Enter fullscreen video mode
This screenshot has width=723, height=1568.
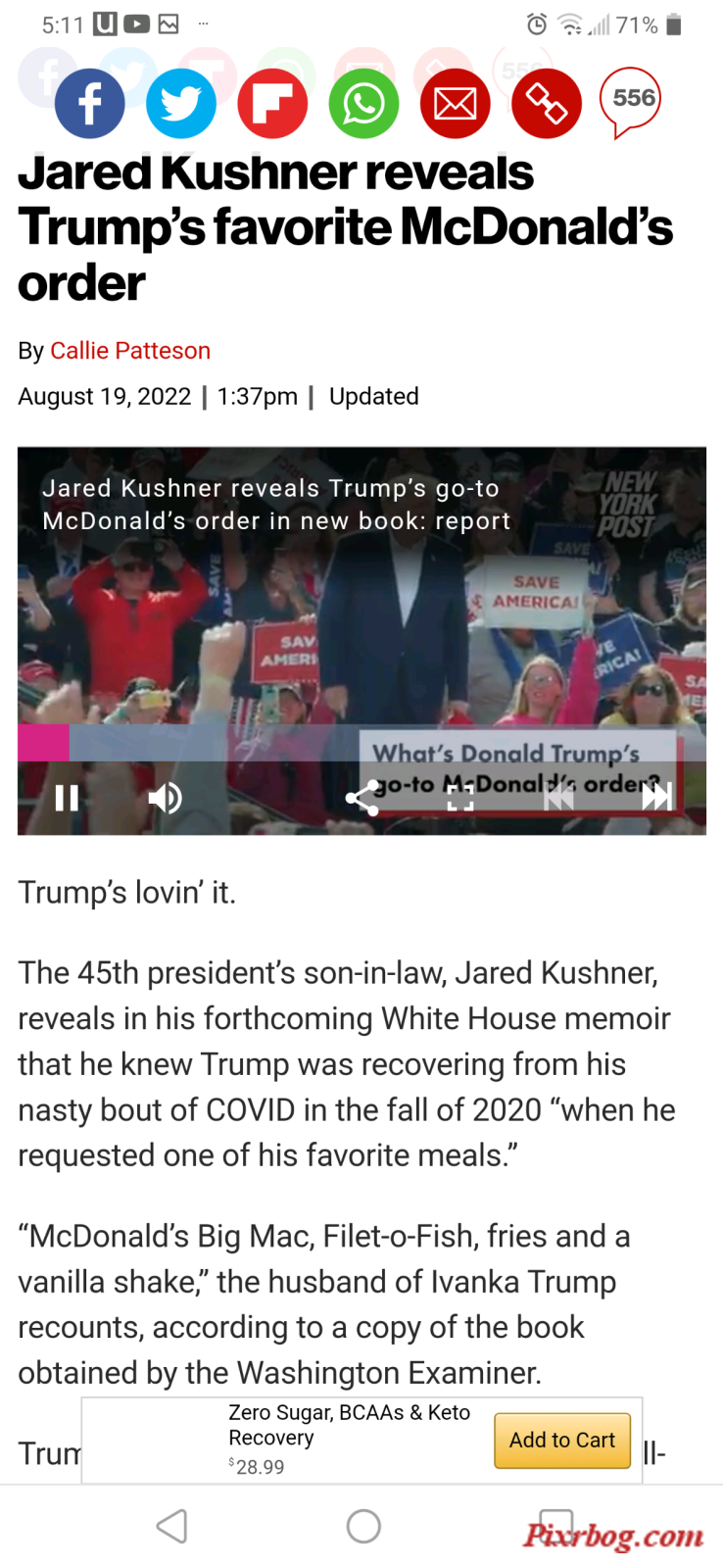[460, 799]
